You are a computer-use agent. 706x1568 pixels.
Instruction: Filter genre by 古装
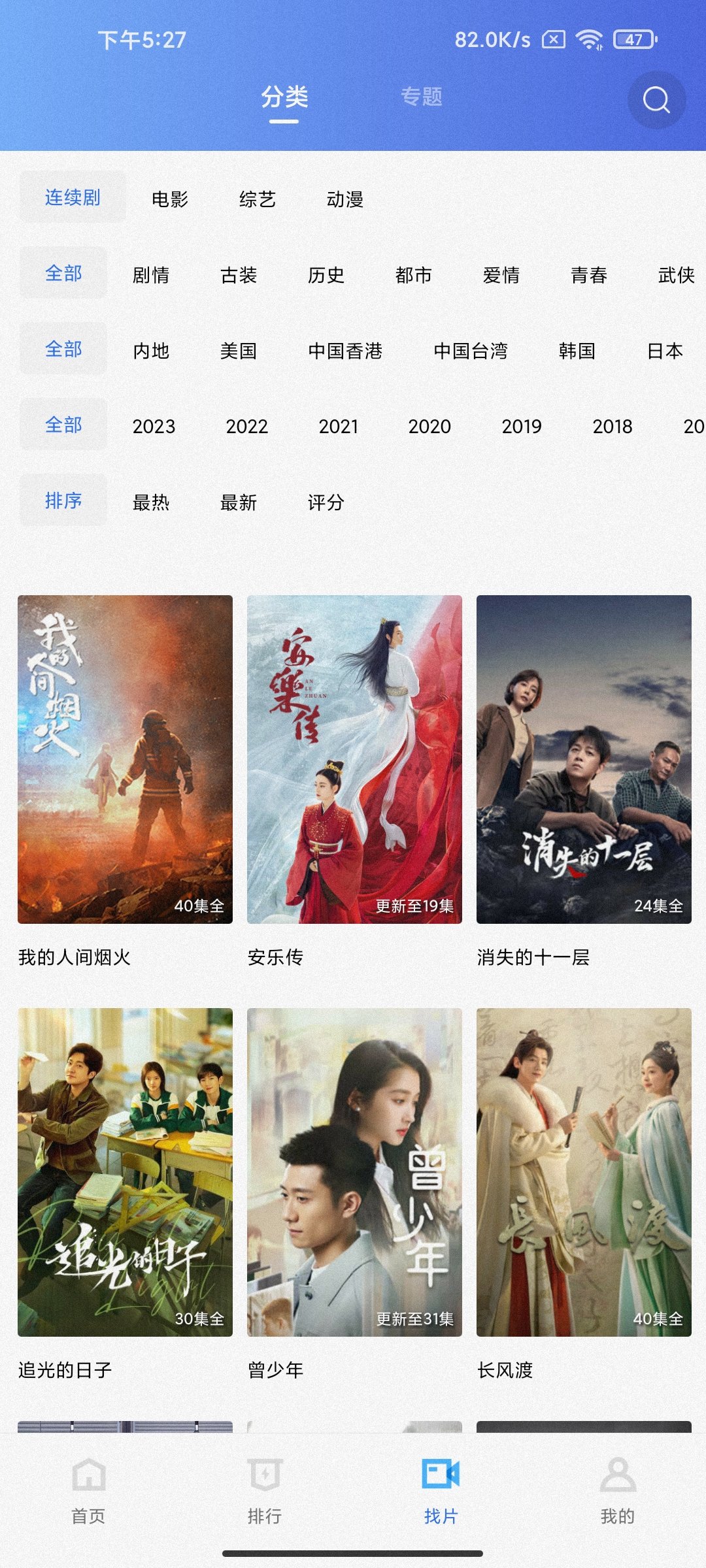point(239,275)
